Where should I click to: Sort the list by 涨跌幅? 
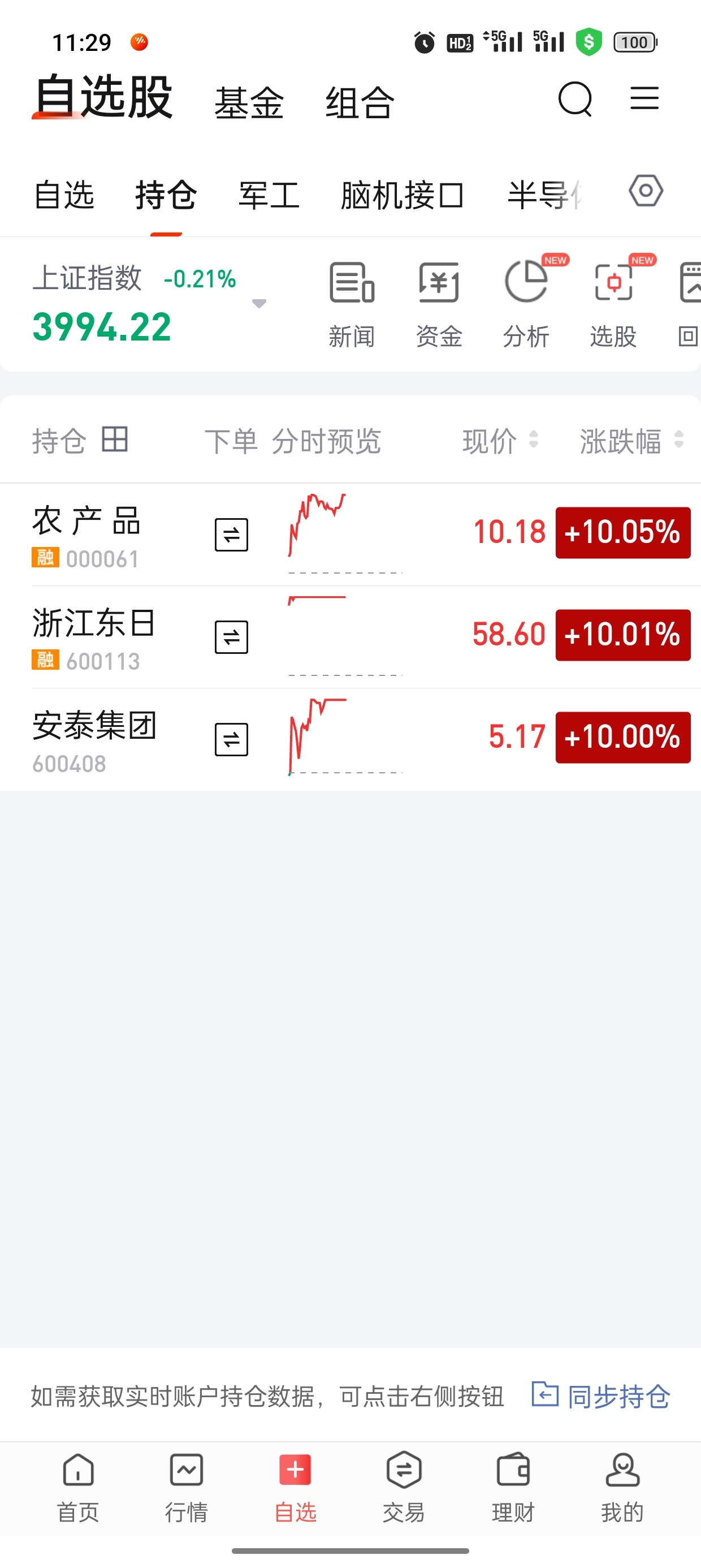click(x=630, y=441)
